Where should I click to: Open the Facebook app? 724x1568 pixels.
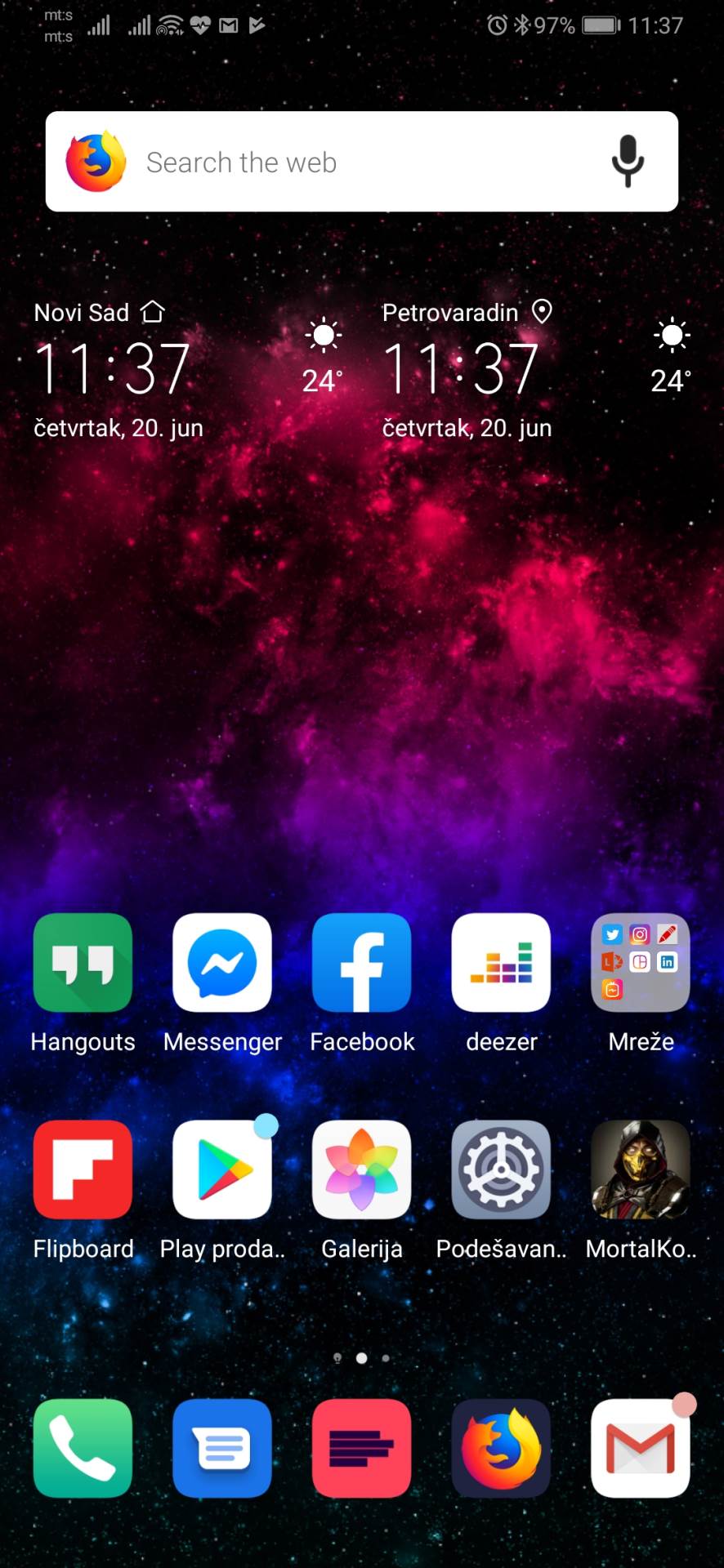pyautogui.click(x=361, y=964)
